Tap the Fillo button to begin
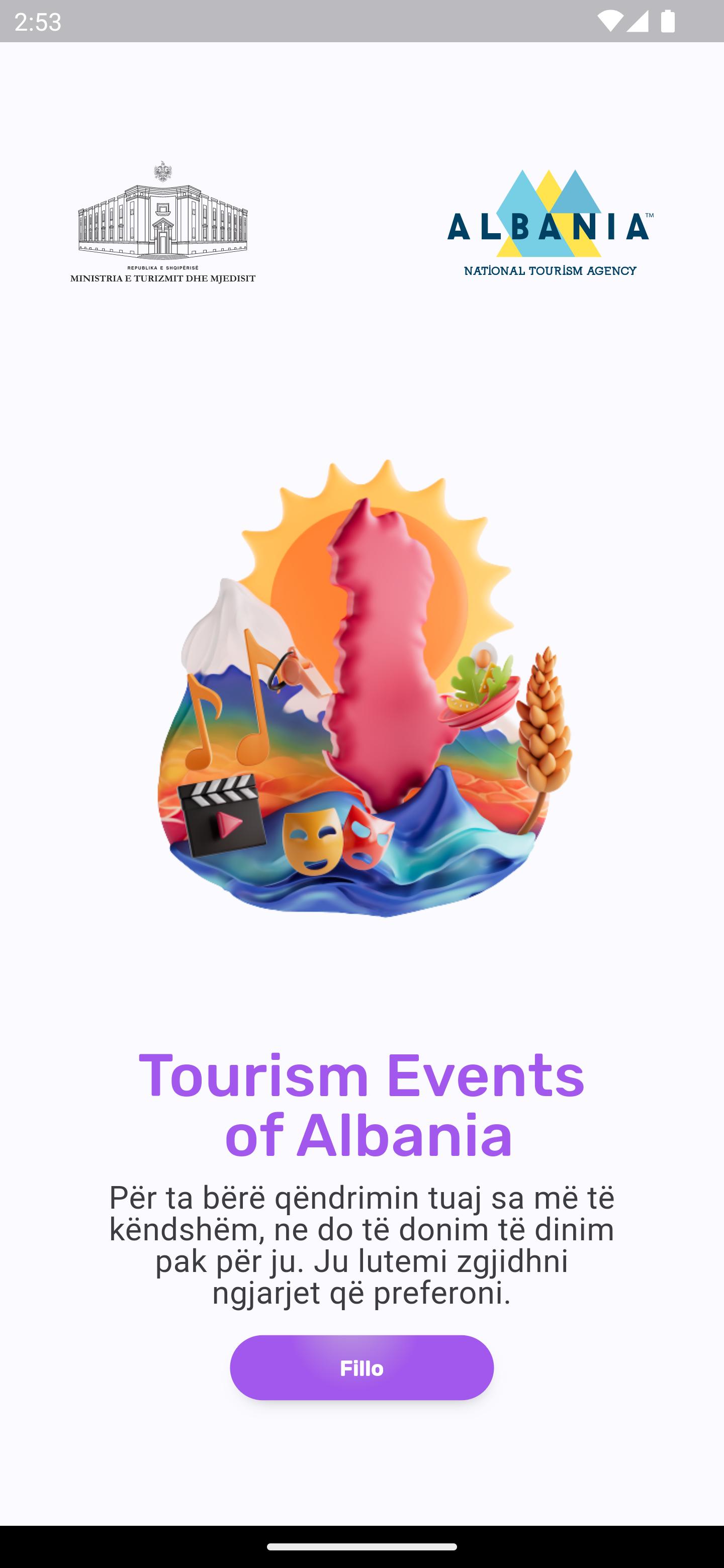This screenshot has width=724, height=1568. (361, 1368)
